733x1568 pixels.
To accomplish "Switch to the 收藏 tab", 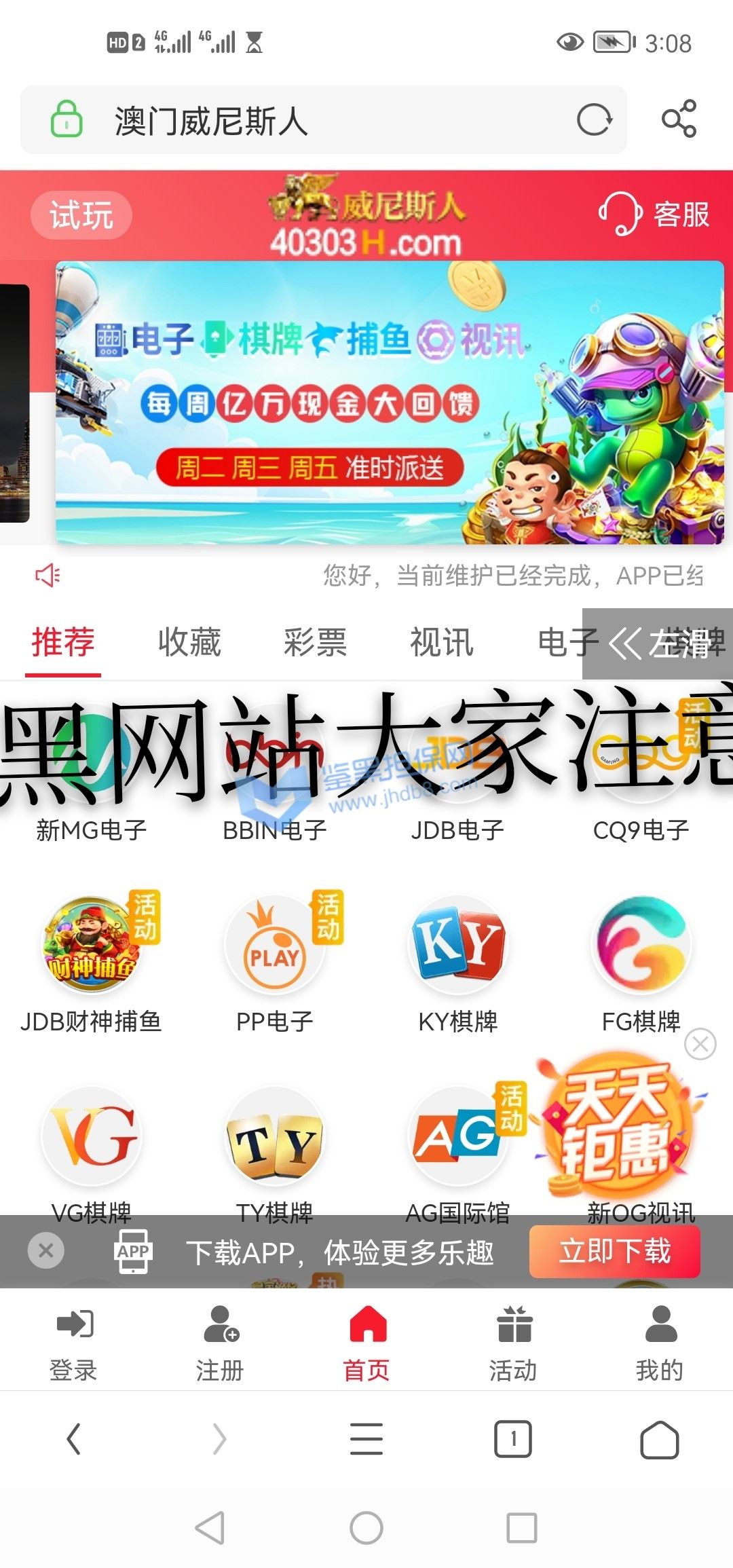I will (189, 642).
